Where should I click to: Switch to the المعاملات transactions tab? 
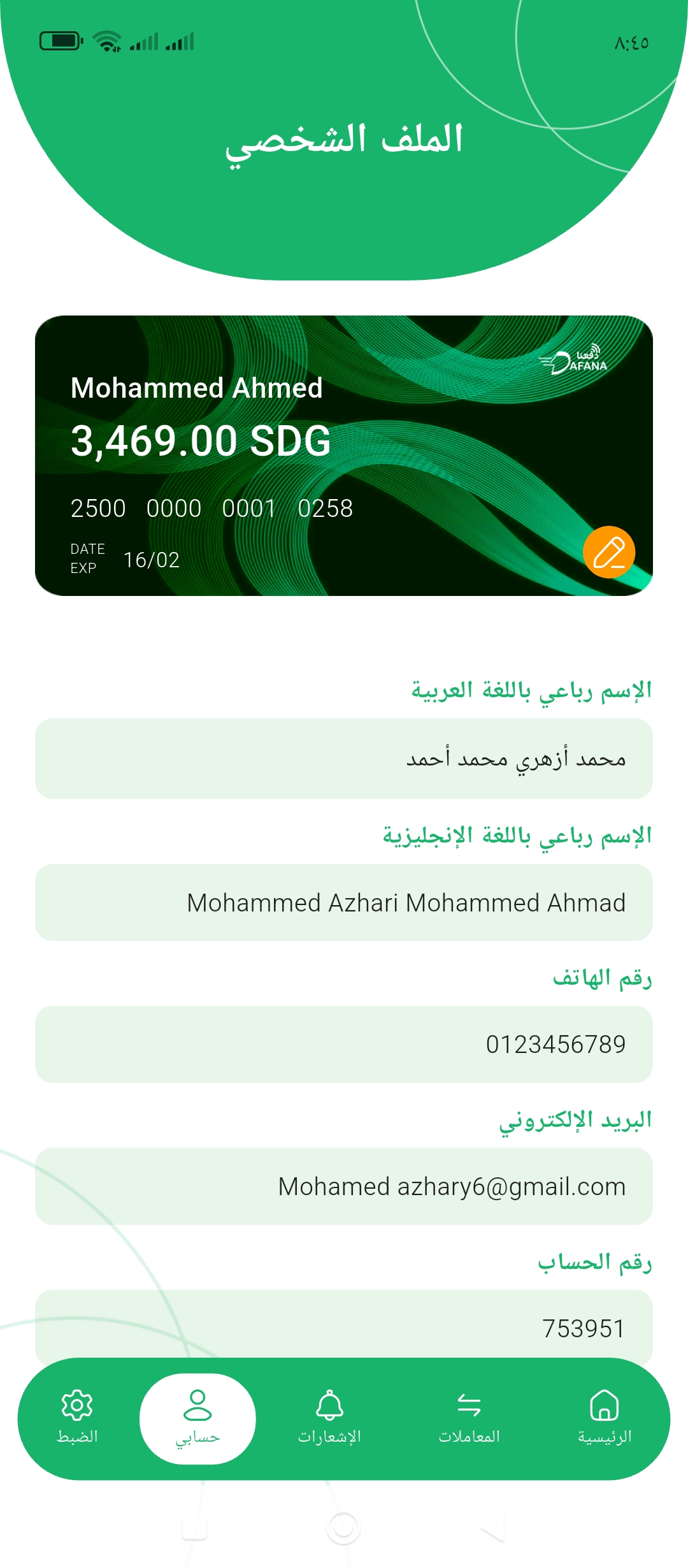coord(469,1418)
